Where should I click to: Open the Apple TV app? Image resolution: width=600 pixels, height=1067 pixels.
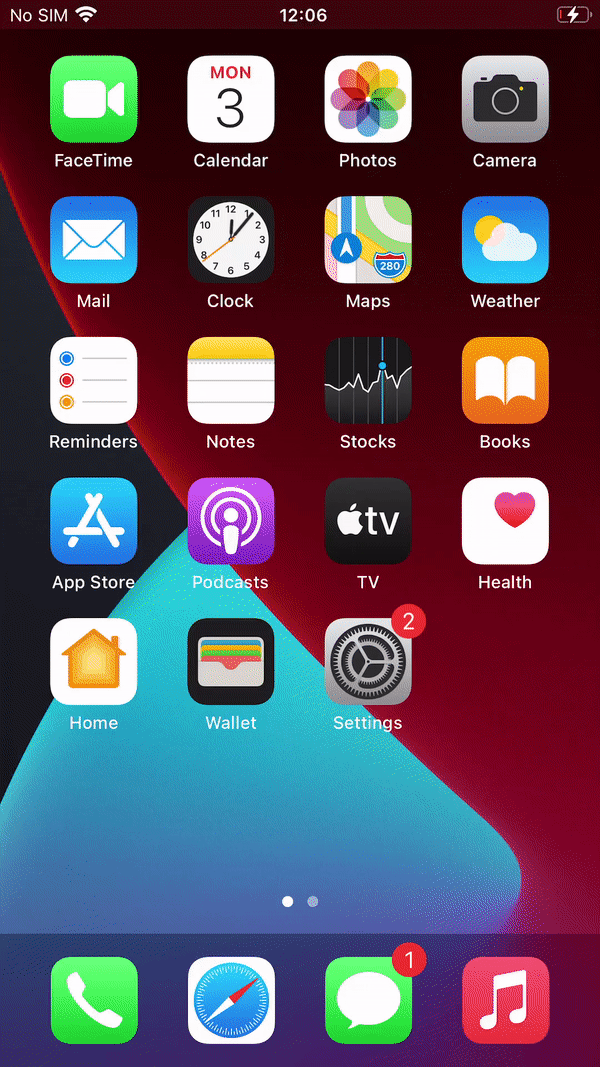tap(367, 521)
